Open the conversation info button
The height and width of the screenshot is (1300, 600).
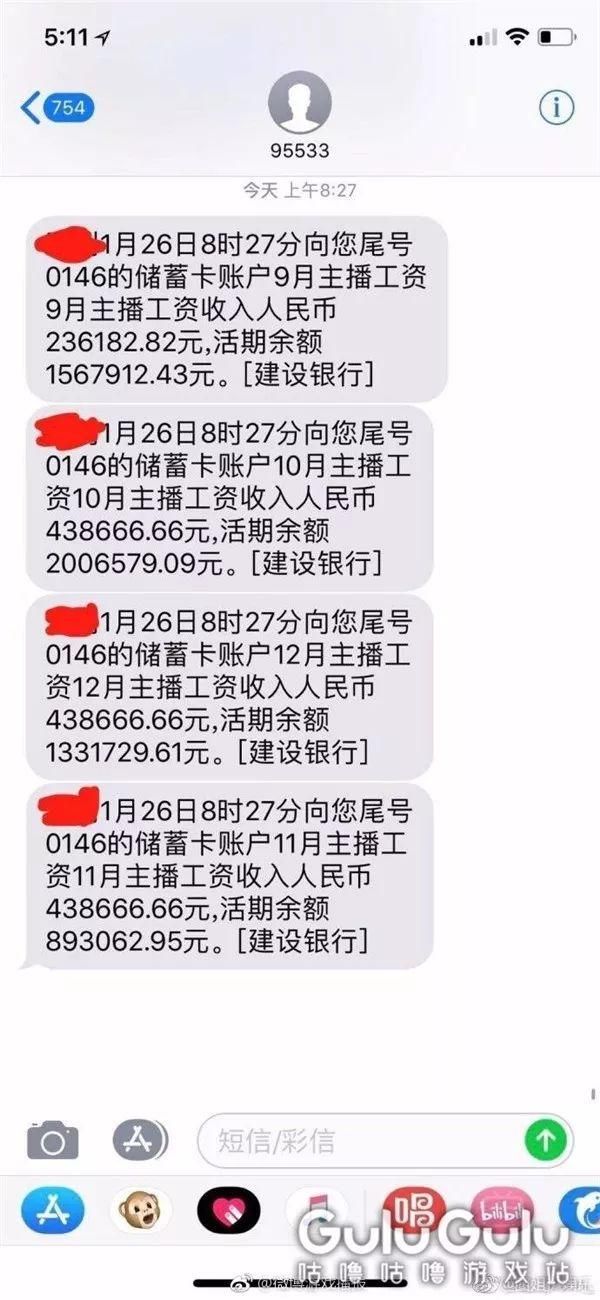[556, 106]
